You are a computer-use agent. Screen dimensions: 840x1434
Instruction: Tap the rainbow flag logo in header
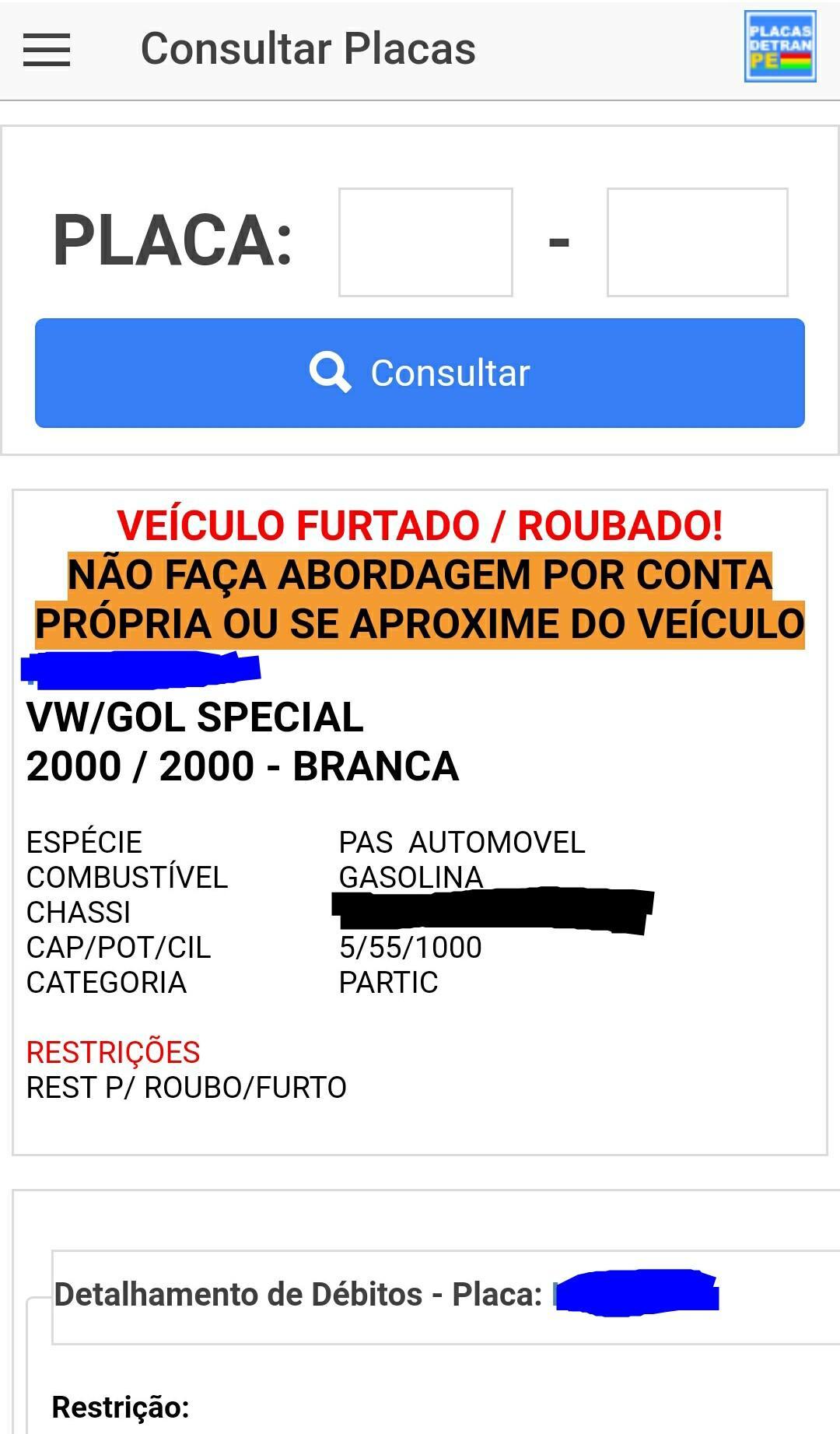point(780,47)
